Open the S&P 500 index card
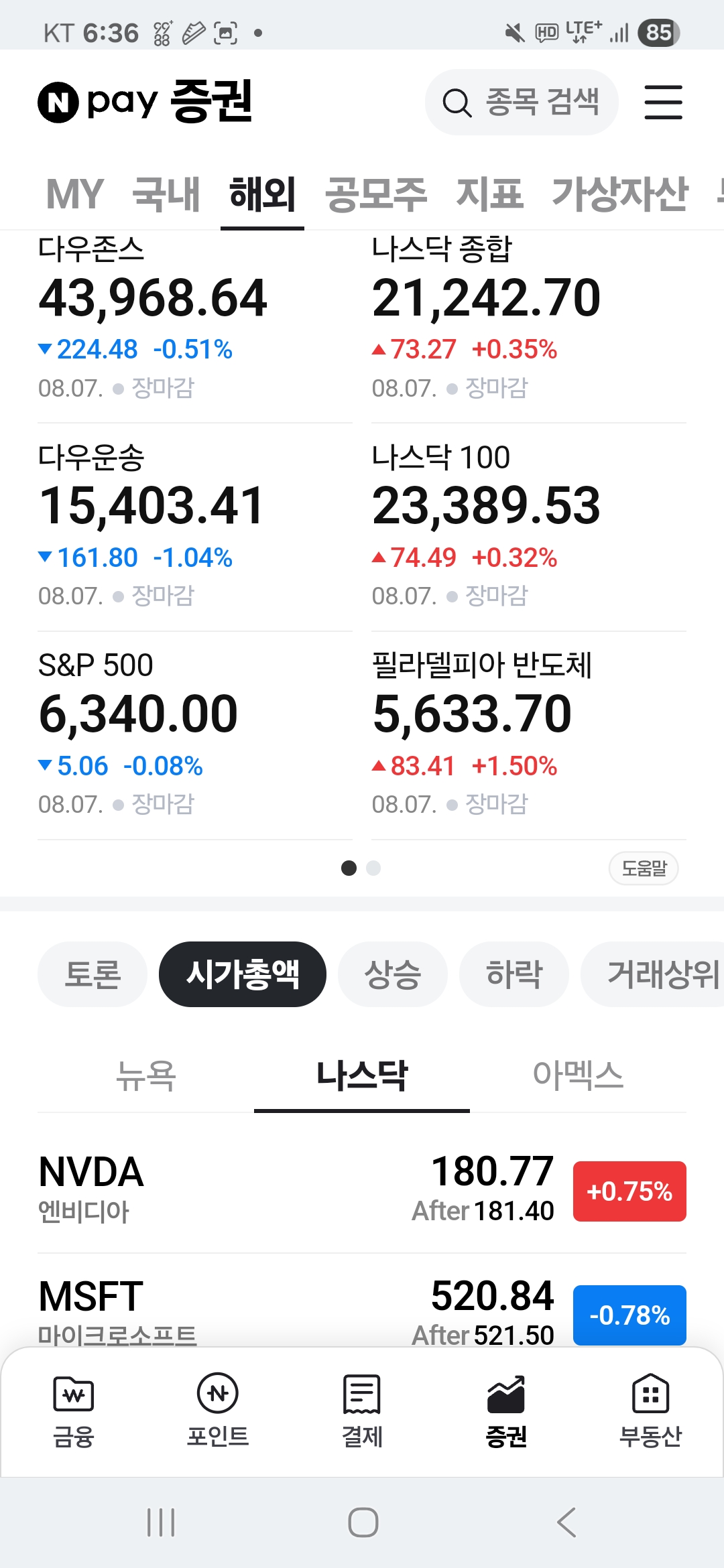This screenshot has height=1568, width=724. [x=194, y=734]
